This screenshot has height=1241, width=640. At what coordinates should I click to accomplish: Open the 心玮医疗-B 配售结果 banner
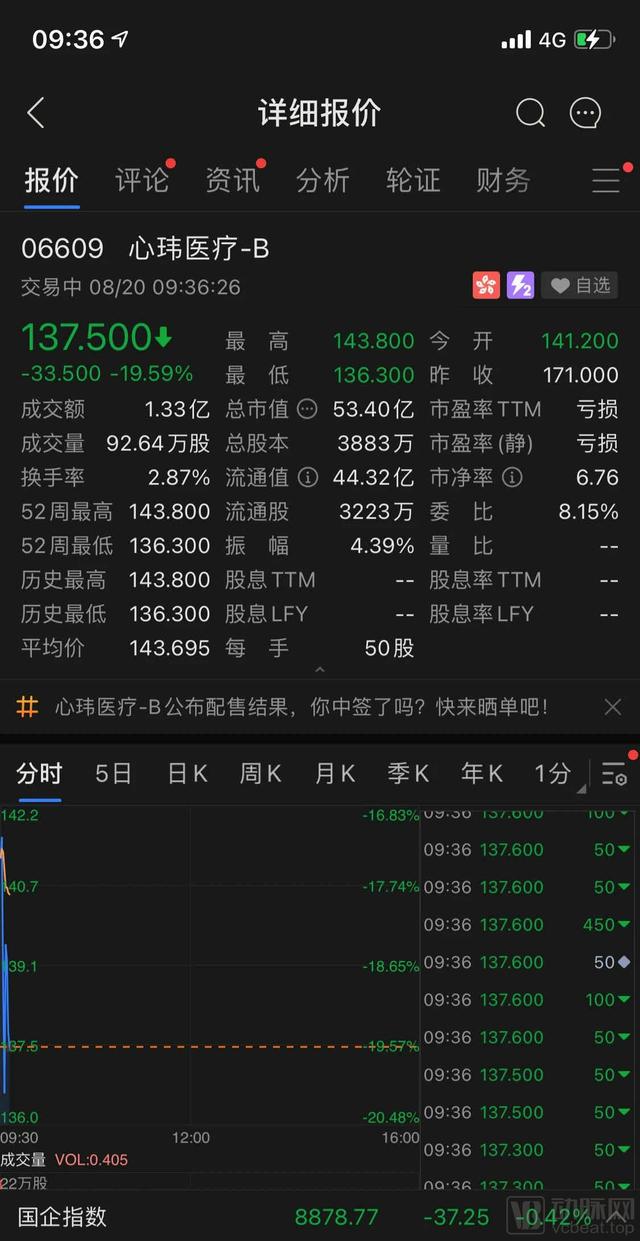(301, 707)
